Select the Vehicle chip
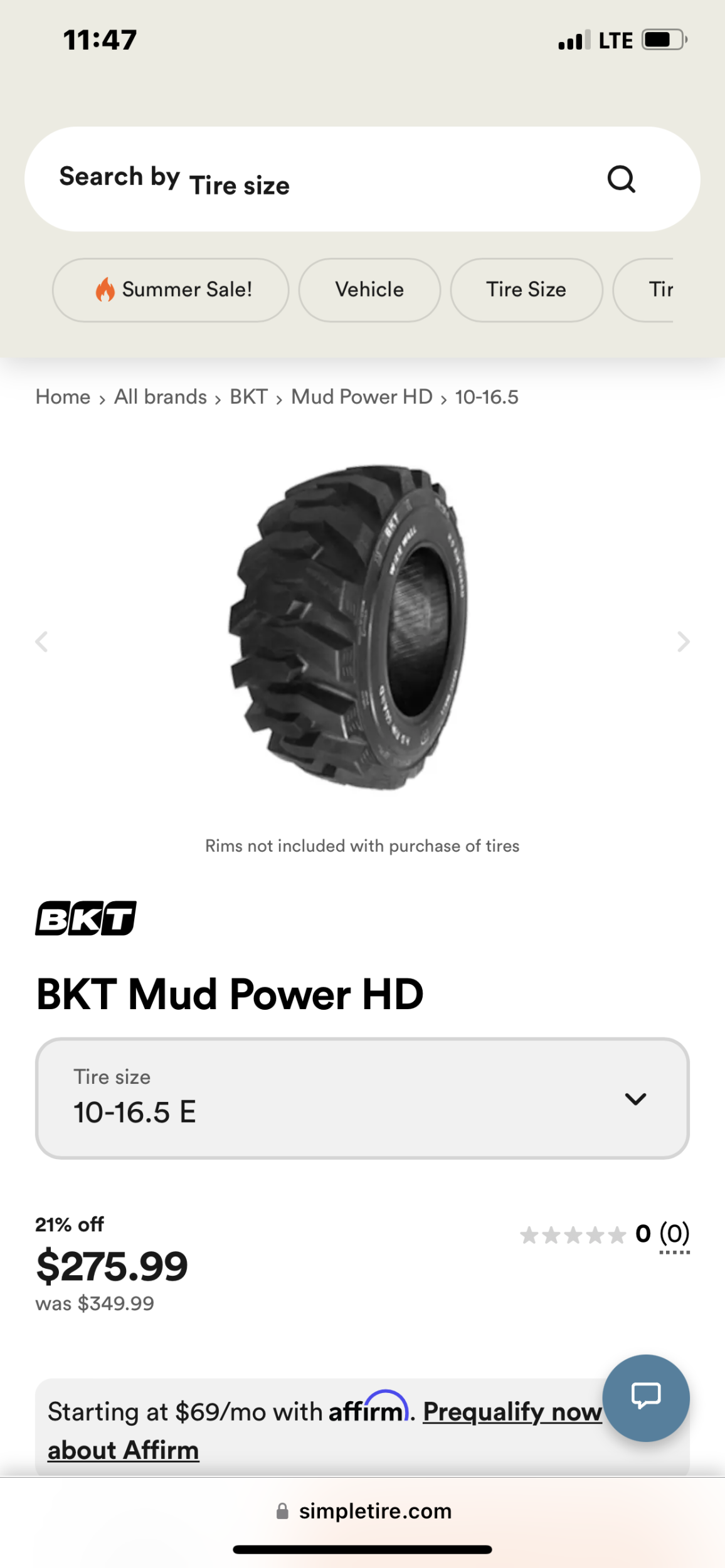 pos(369,290)
